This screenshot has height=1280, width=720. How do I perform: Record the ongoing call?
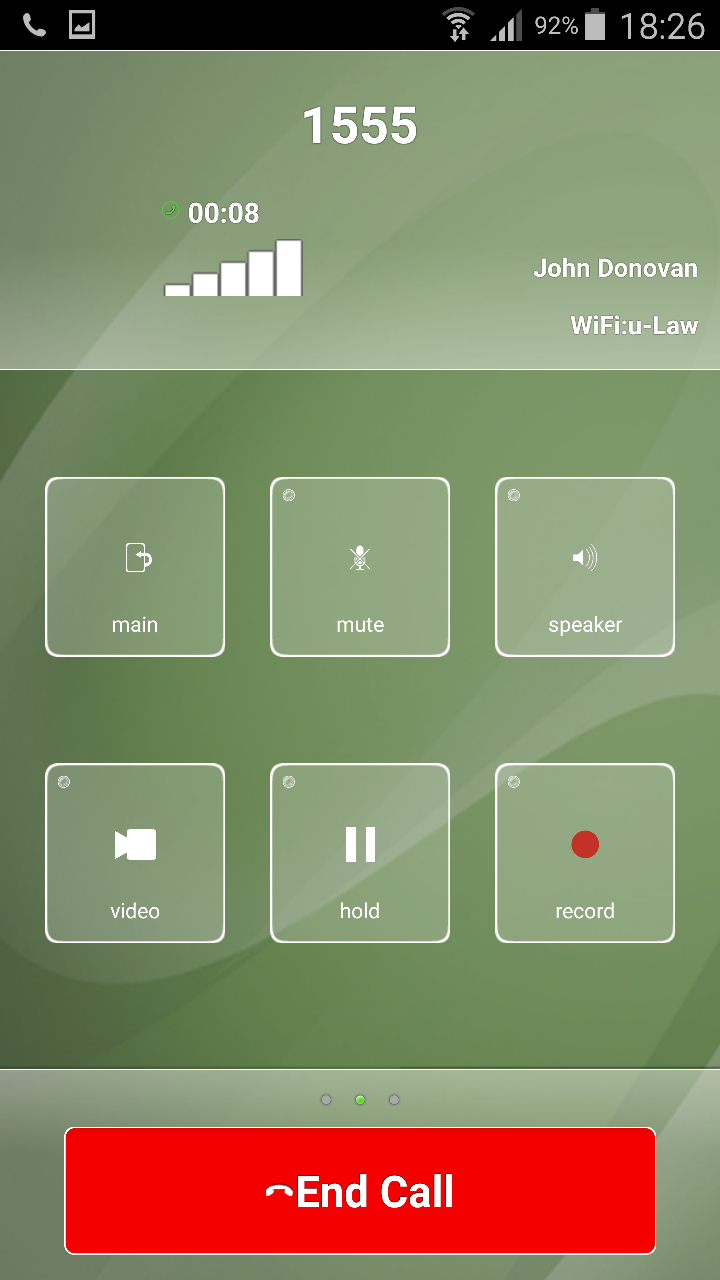[x=585, y=852]
